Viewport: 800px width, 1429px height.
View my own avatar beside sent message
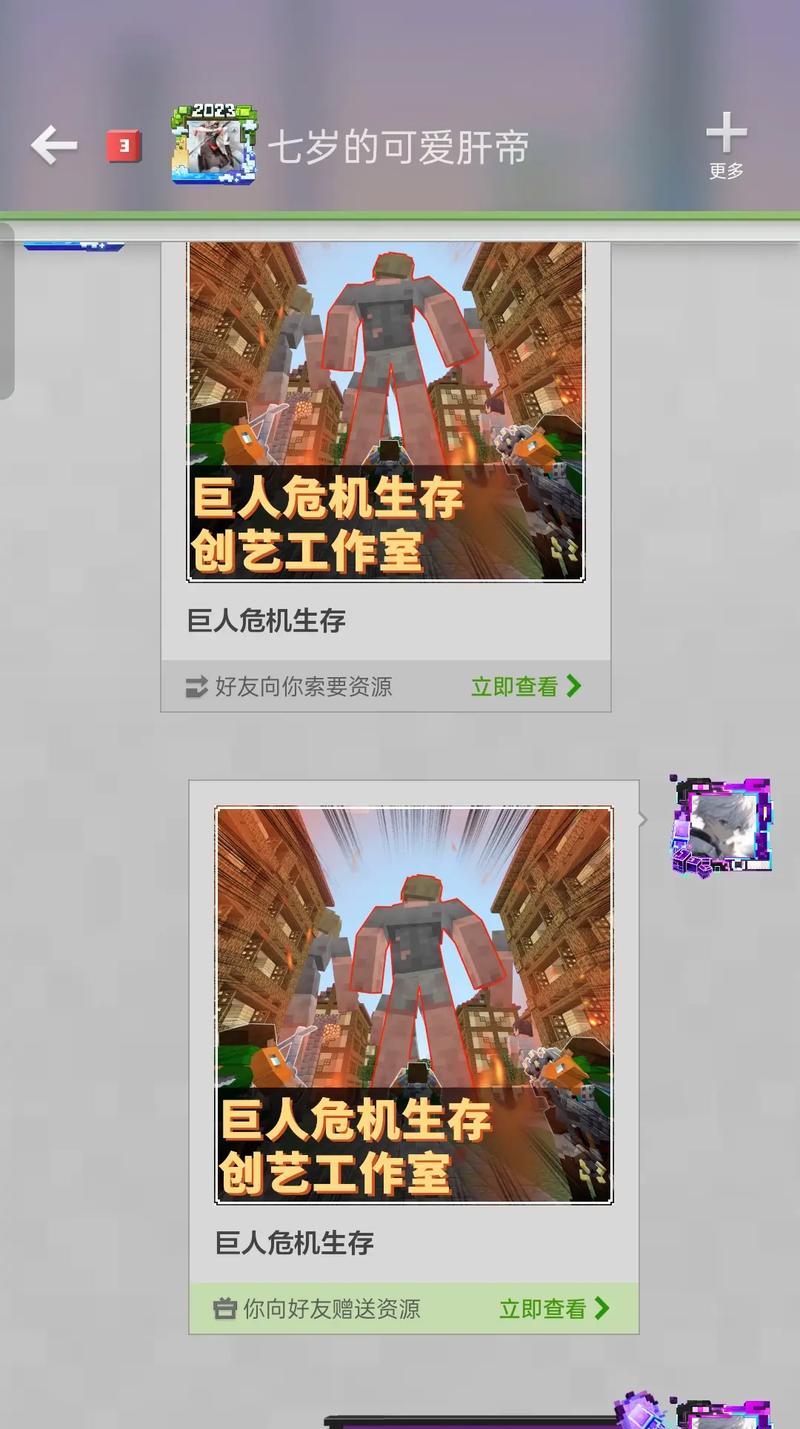click(721, 826)
